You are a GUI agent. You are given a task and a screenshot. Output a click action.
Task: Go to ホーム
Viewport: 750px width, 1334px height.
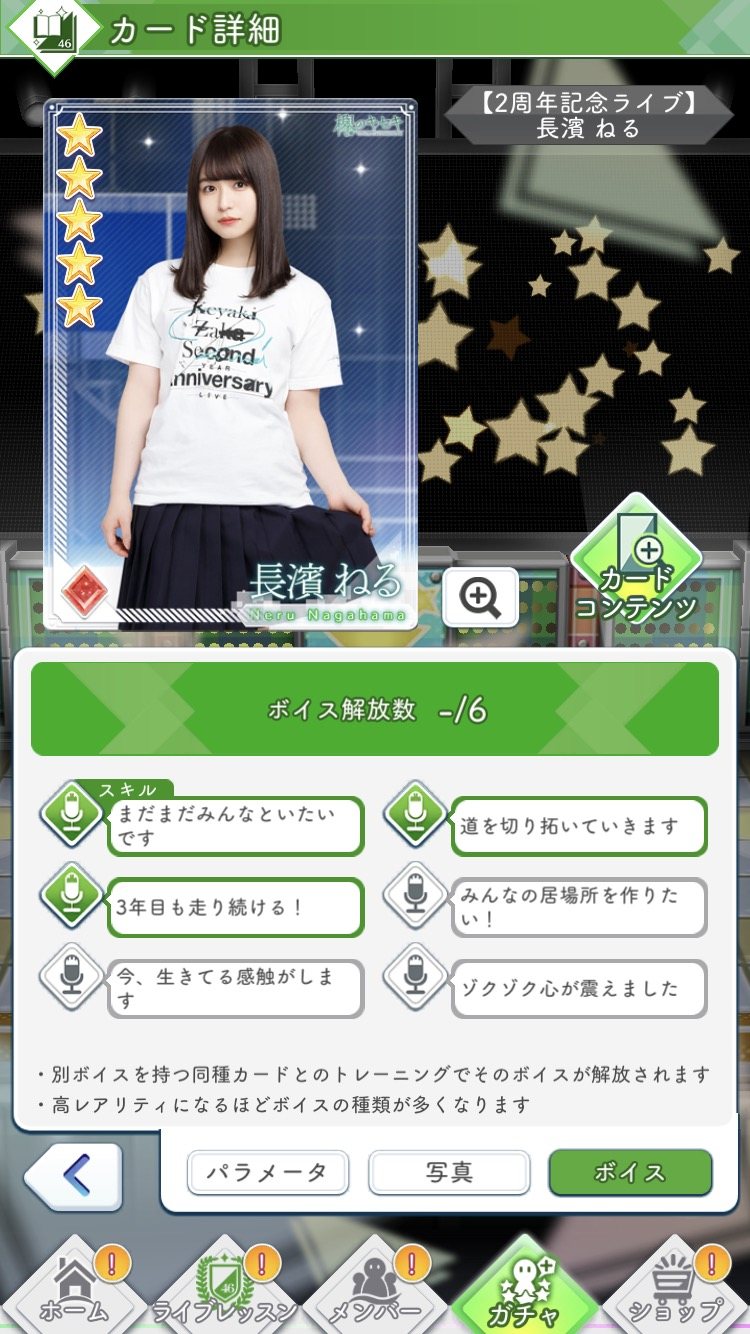pyautogui.click(x=76, y=1289)
